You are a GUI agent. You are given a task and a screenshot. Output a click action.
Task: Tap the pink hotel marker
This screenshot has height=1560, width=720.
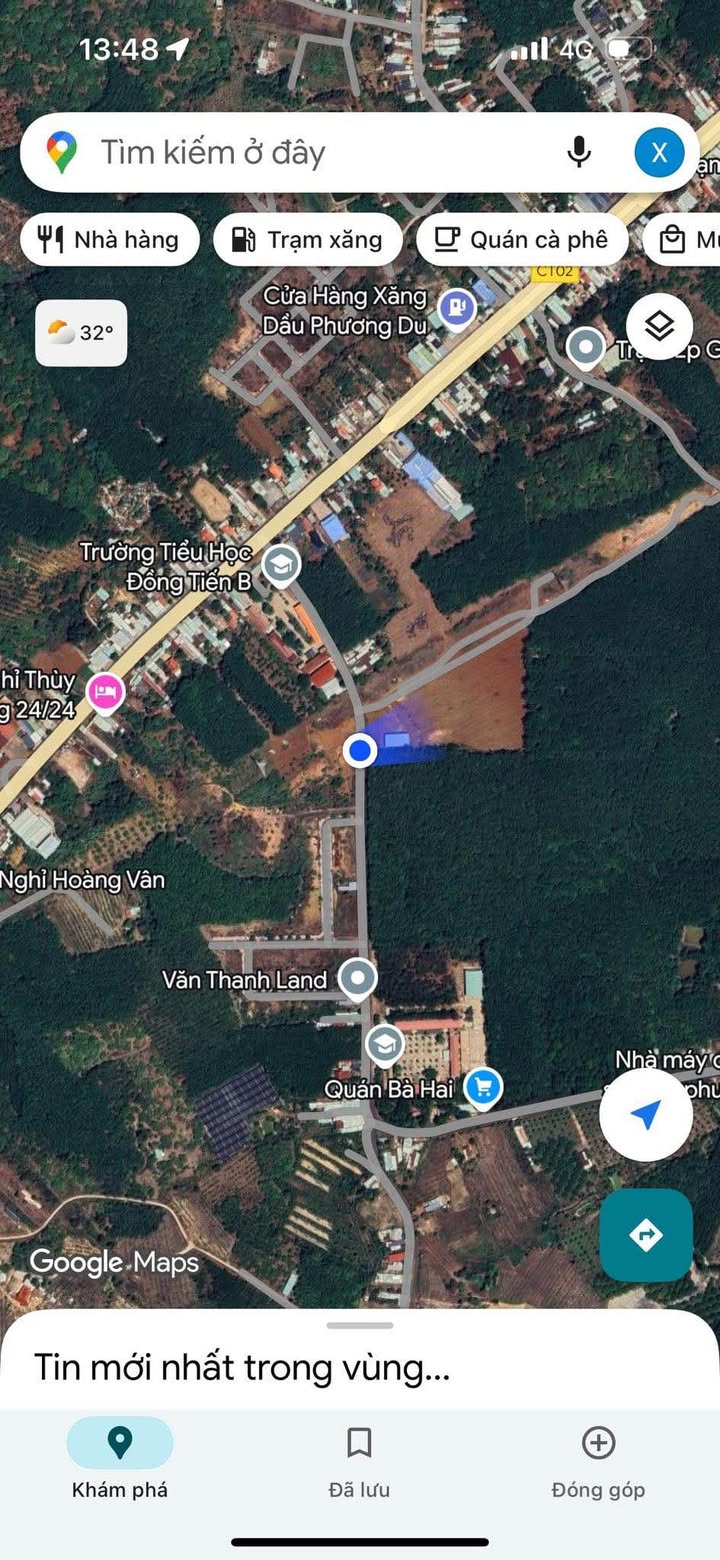105,692
